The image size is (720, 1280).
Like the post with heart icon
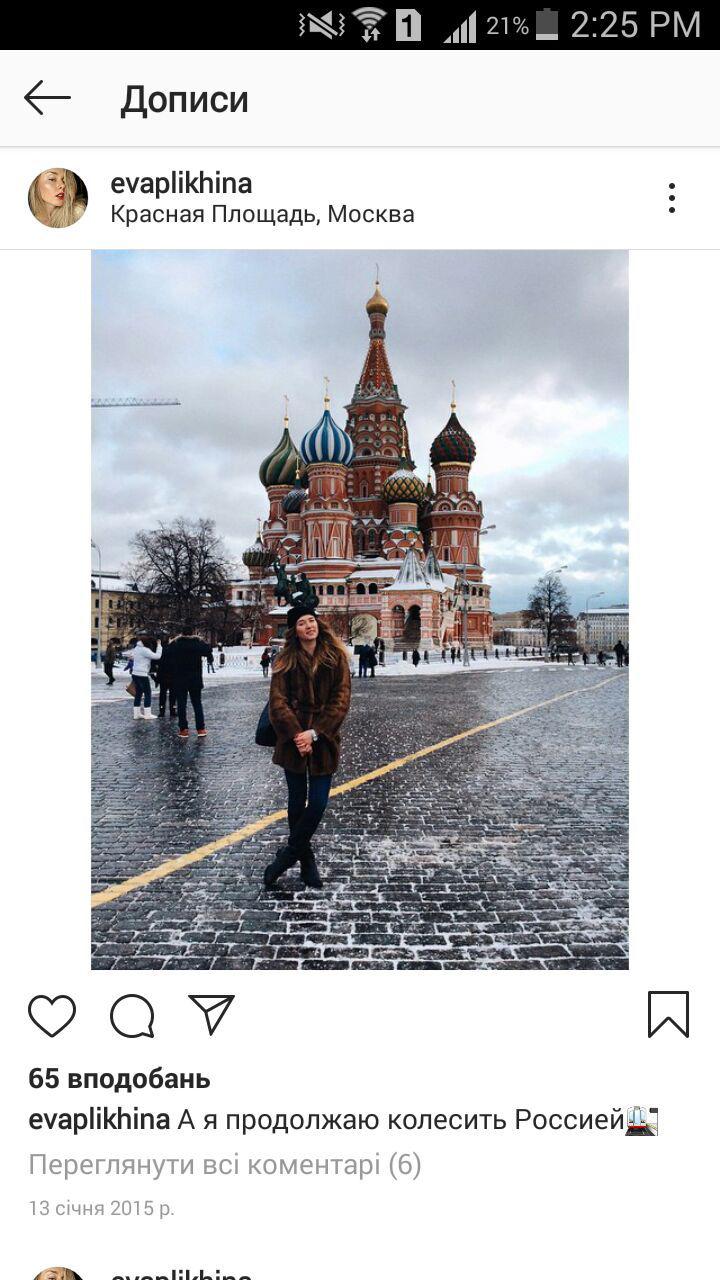52,1015
